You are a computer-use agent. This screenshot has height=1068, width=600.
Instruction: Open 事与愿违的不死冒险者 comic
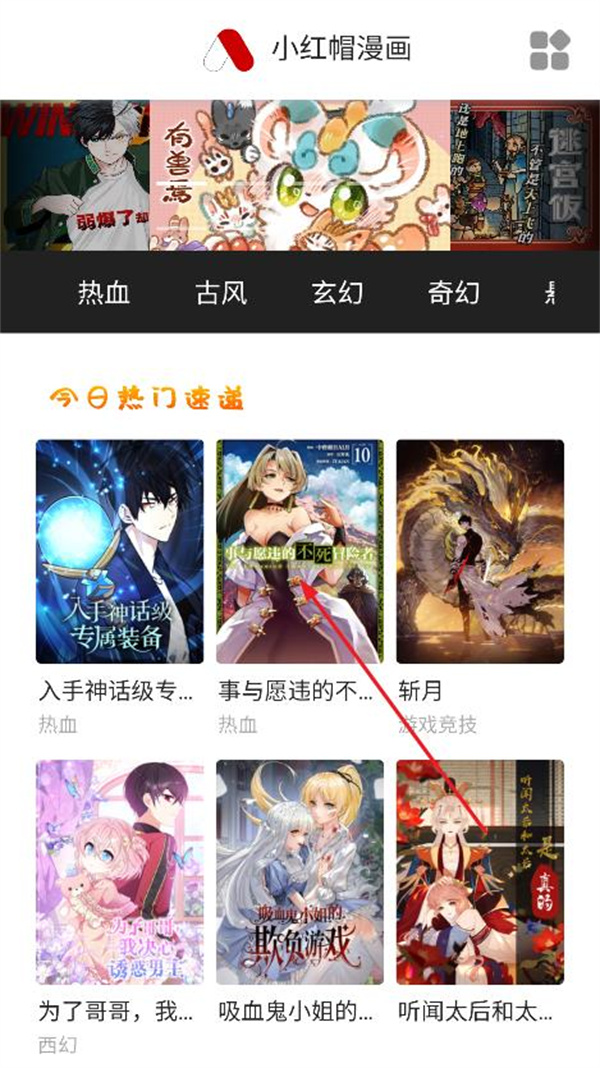(x=300, y=552)
